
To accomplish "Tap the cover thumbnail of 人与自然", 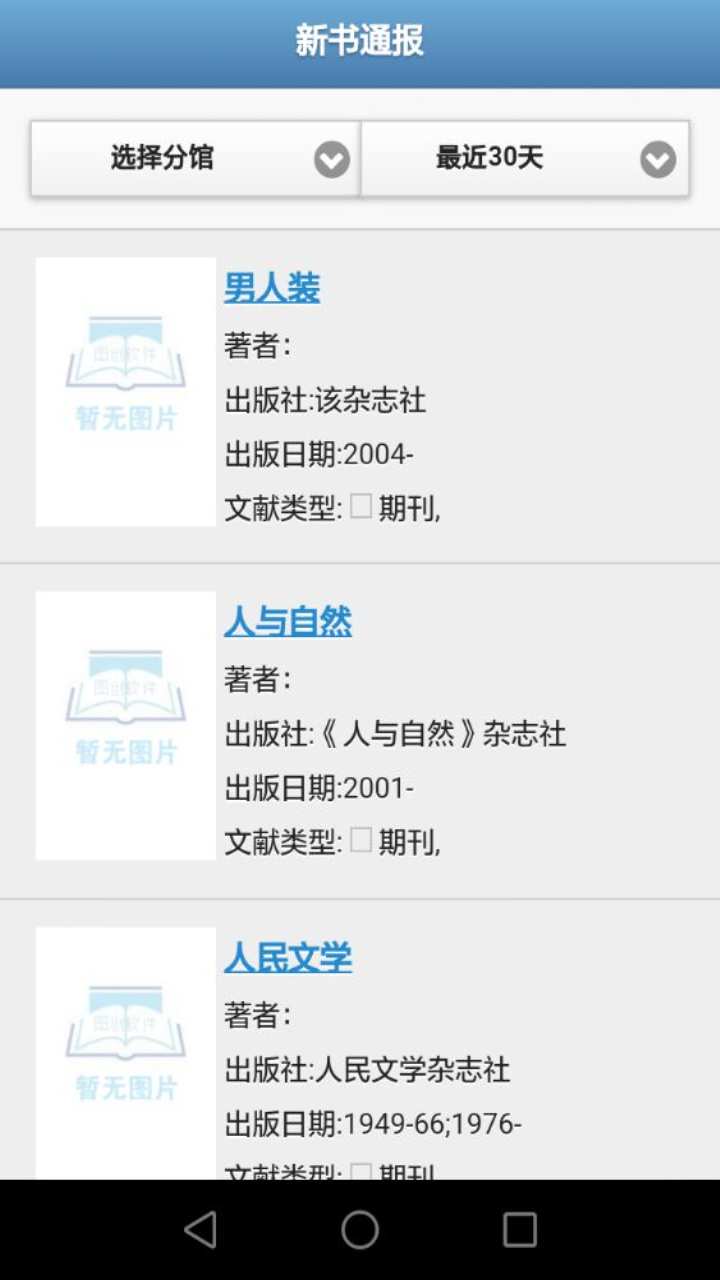I will coord(126,726).
